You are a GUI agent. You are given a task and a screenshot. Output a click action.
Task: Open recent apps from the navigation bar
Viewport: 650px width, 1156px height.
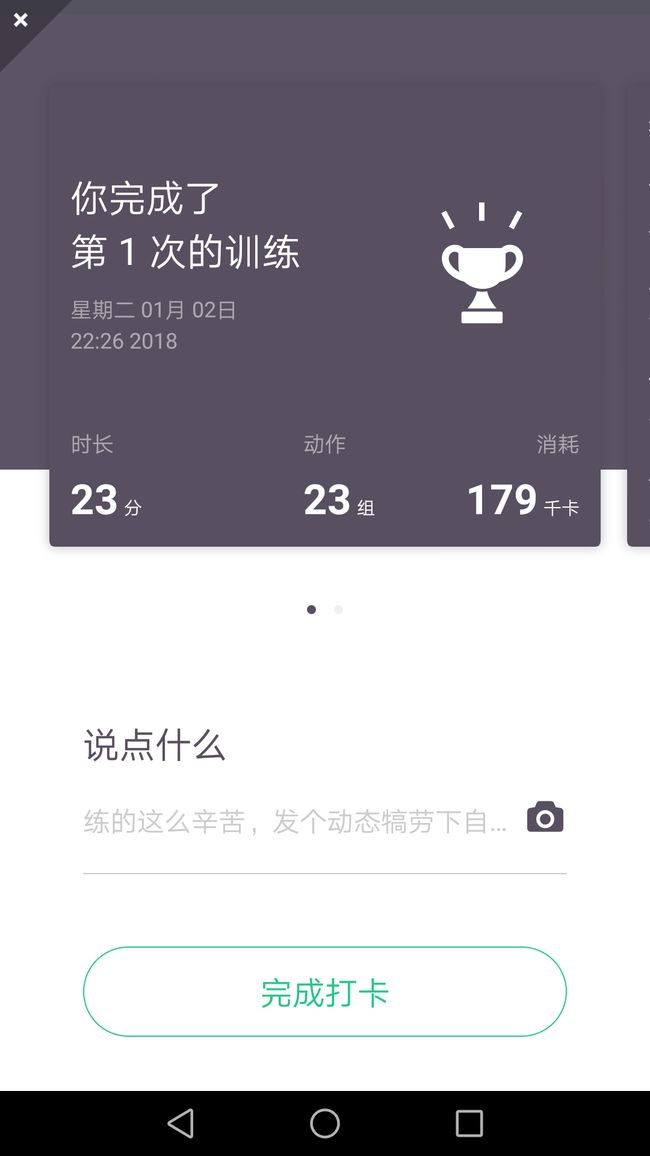pos(469,1124)
